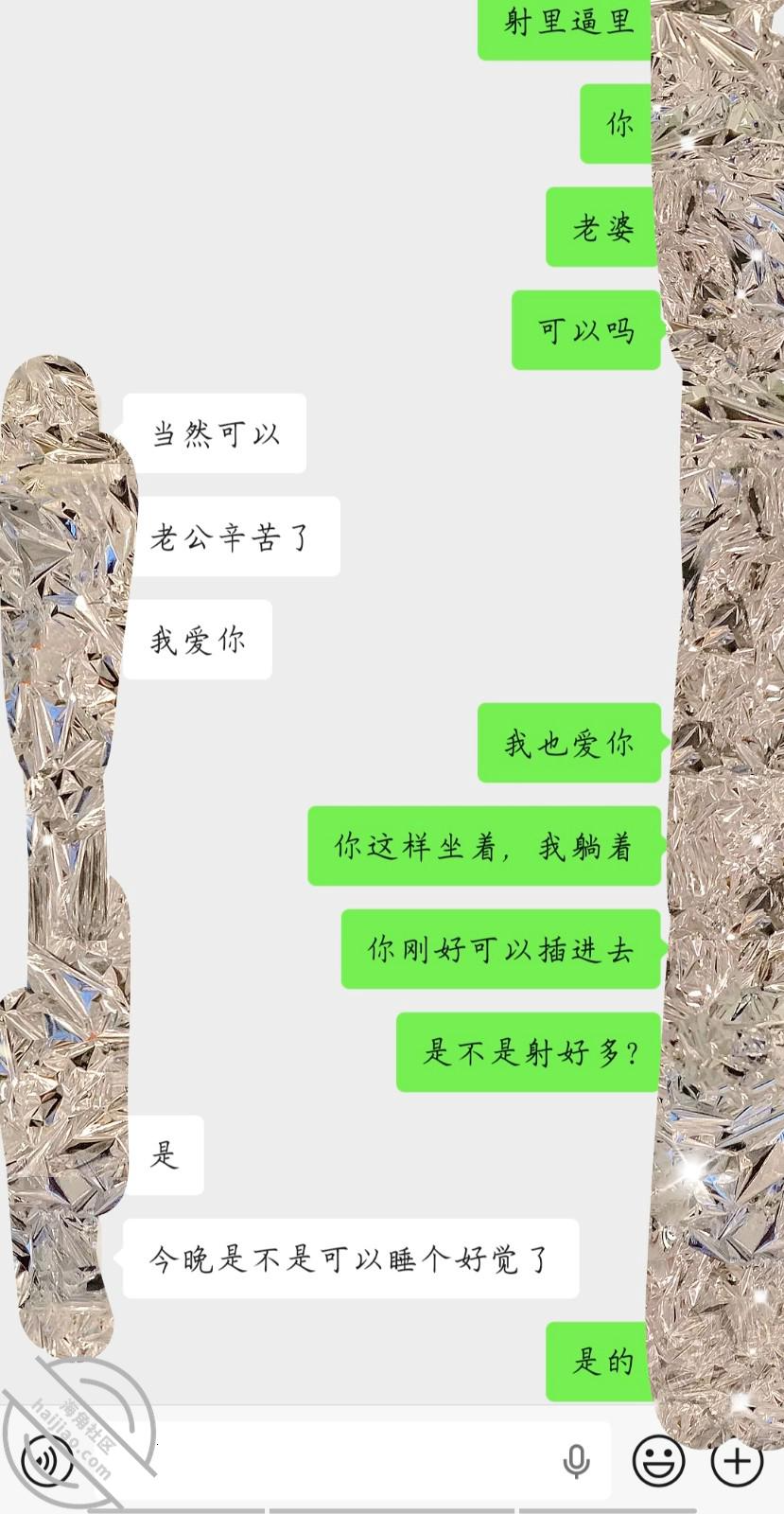
Task: Tap the microphone icon in input field
Action: click(x=576, y=1462)
